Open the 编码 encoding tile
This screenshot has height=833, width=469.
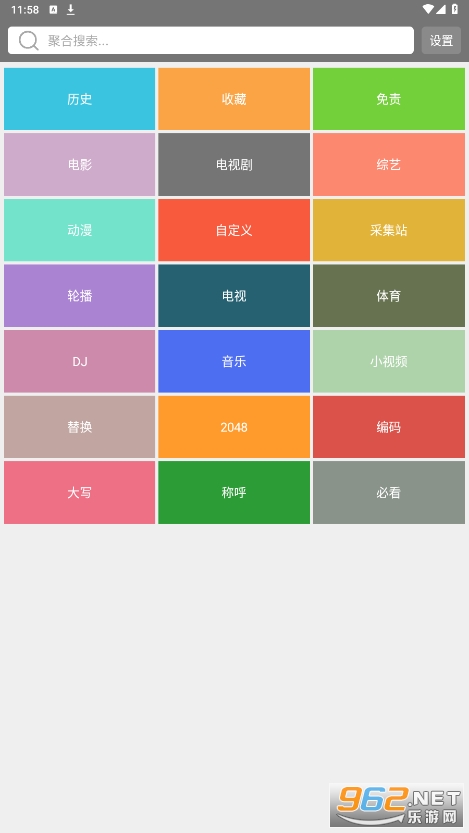click(x=389, y=427)
